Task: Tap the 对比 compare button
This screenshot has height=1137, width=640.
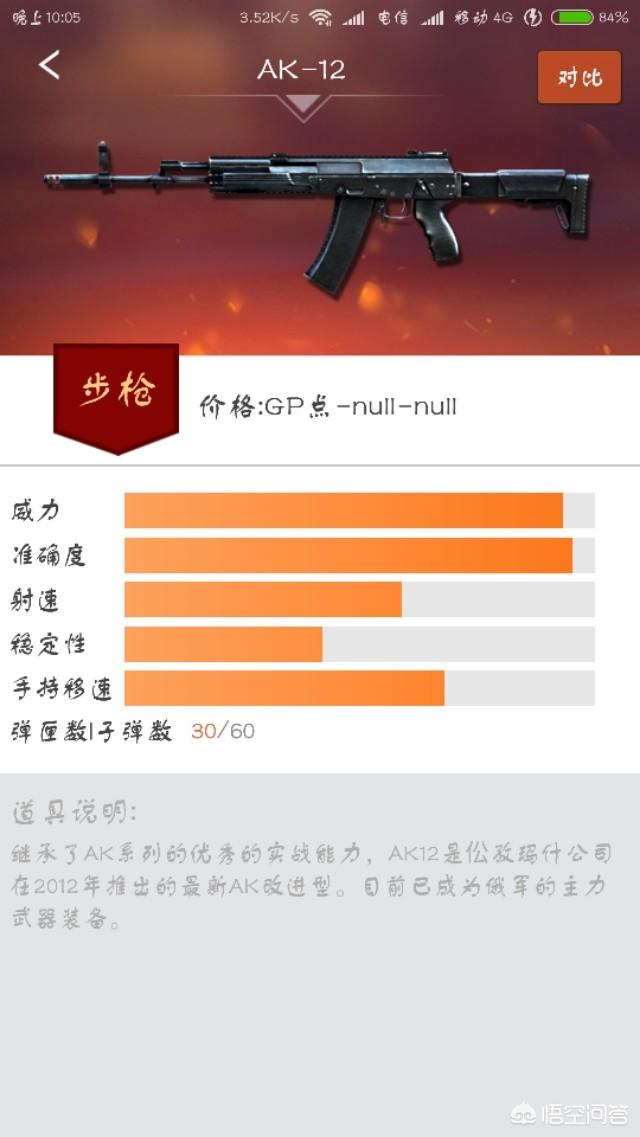Action: click(x=579, y=77)
